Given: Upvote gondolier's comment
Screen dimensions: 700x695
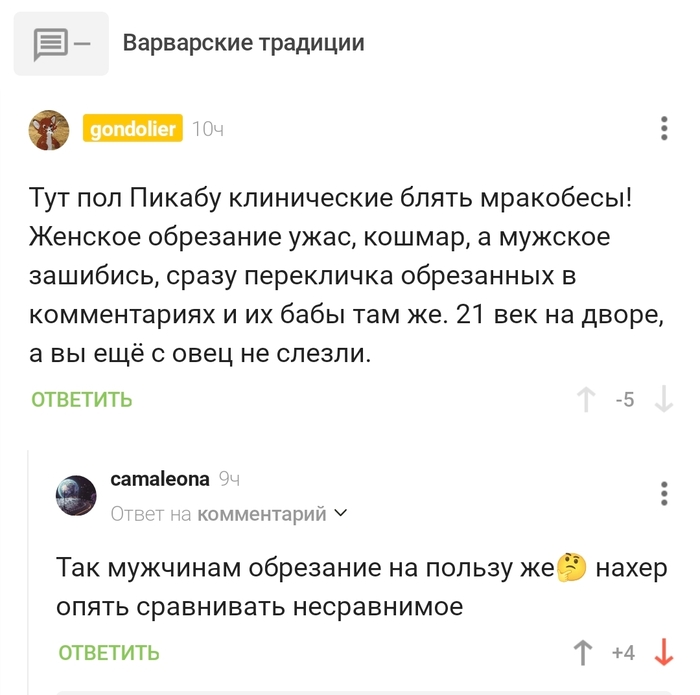Looking at the screenshot, I should pos(586,400).
